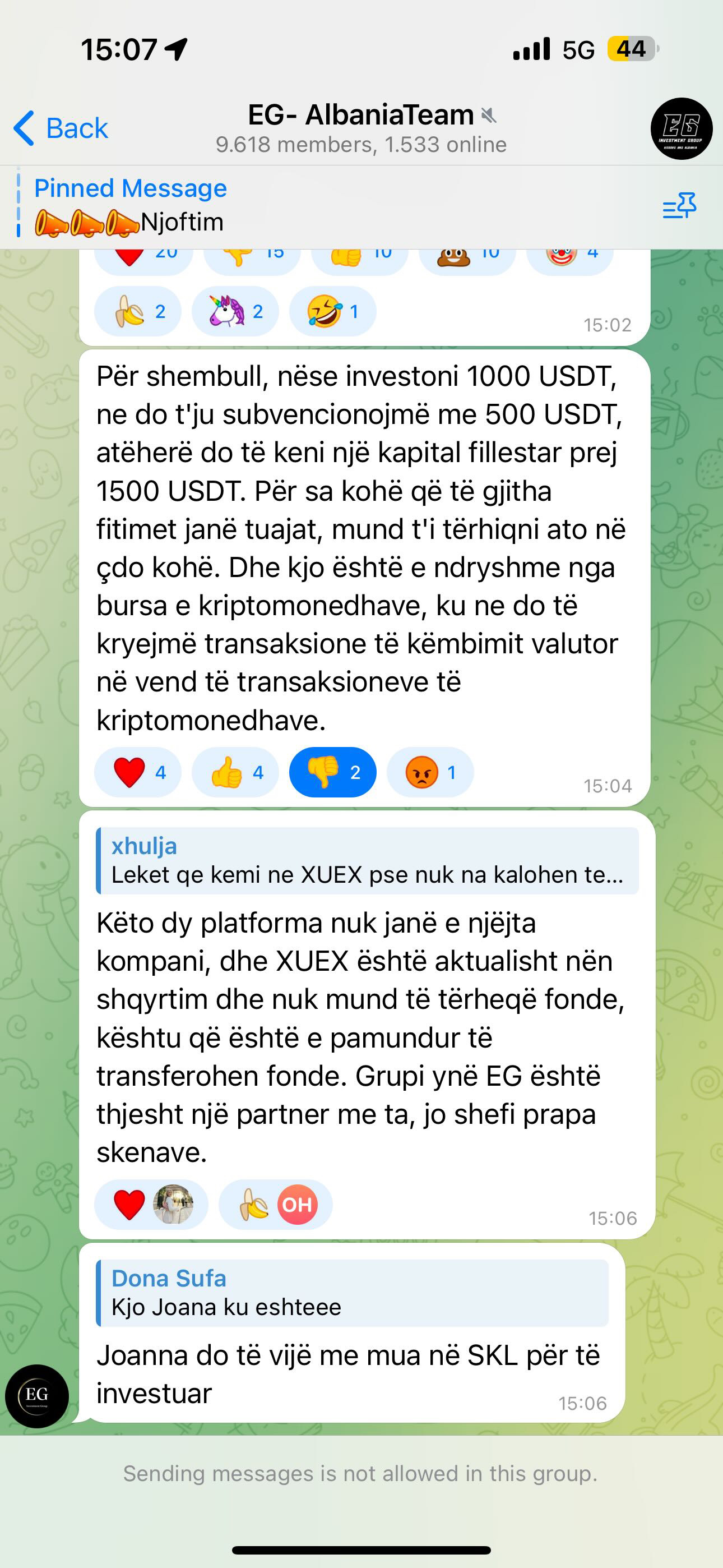723x1568 pixels.
Task: Open the EG group profile picture
Action: (681, 128)
